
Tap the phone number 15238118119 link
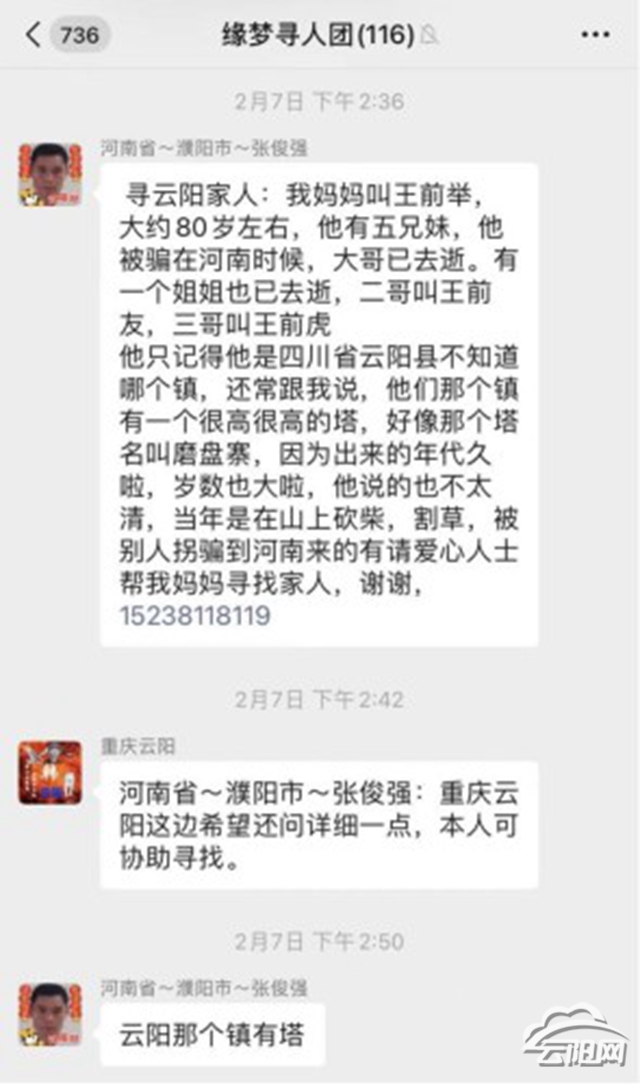[x=195, y=616]
